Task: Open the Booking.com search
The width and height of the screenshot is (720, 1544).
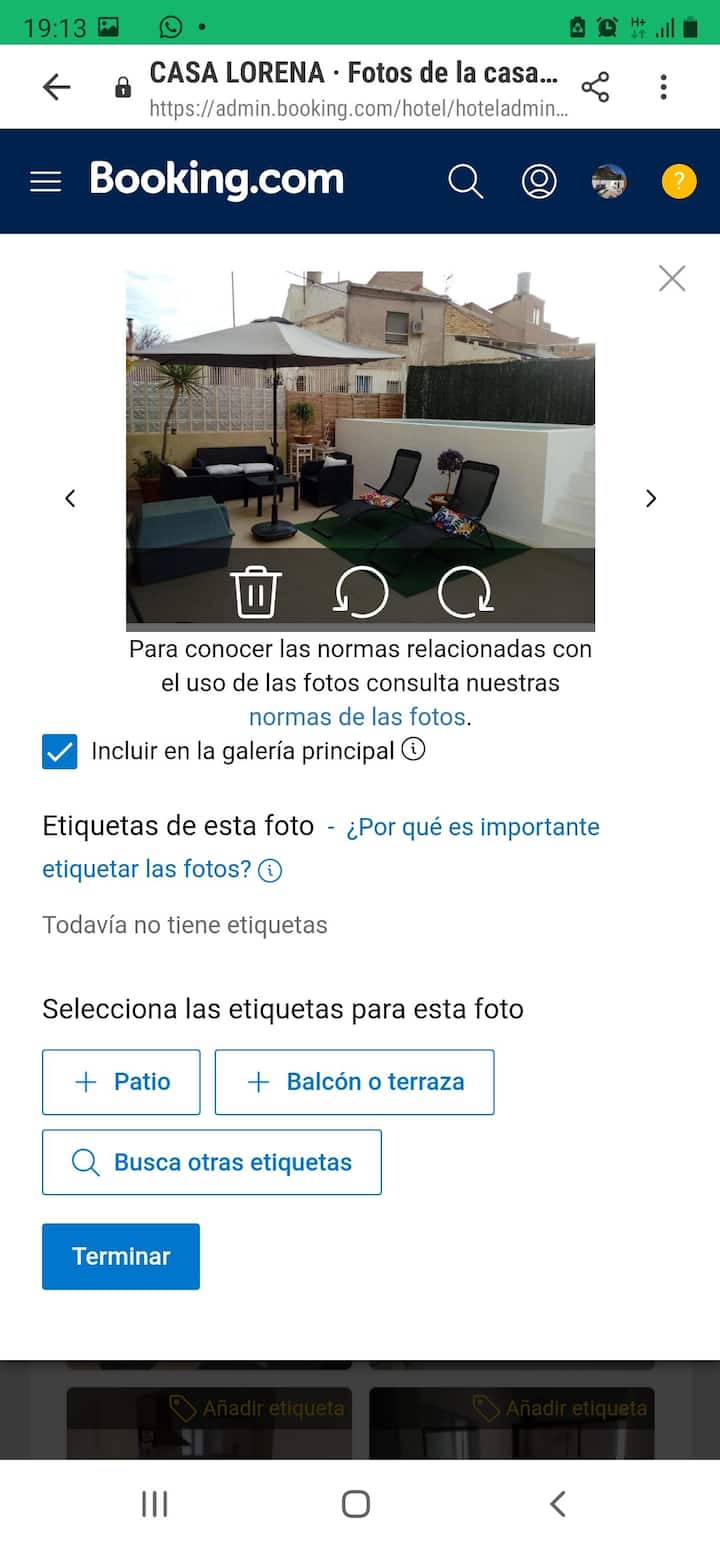Action: pyautogui.click(x=465, y=181)
